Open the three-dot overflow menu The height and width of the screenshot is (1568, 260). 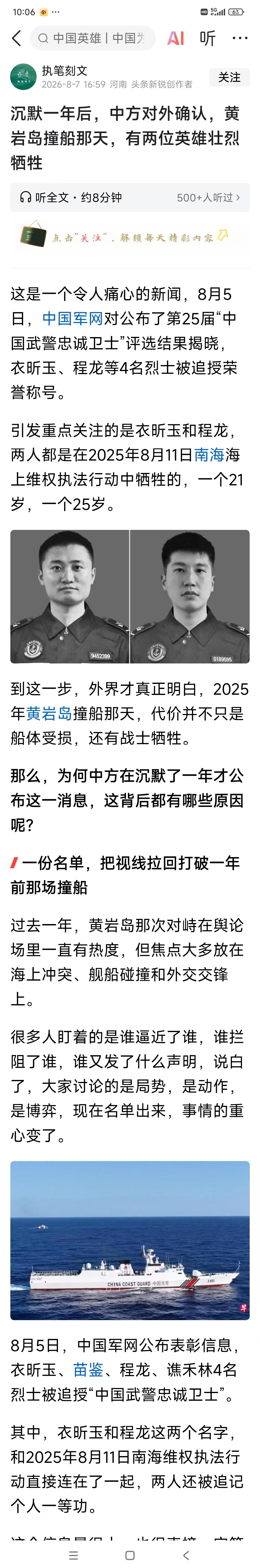240,38
